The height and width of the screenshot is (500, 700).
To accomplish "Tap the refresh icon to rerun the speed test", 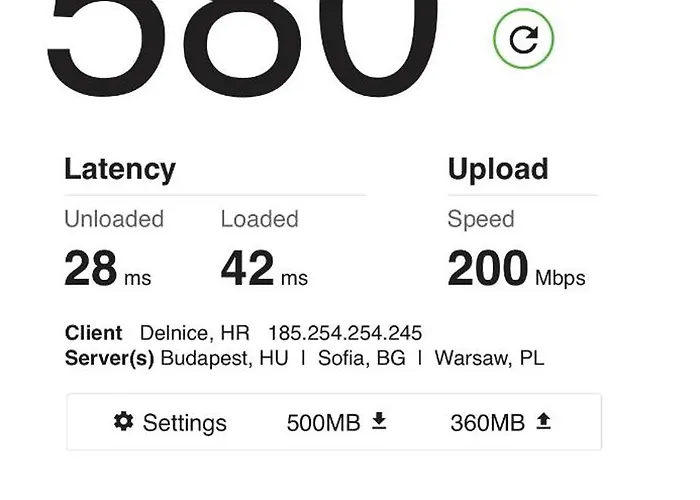I will click(x=523, y=39).
